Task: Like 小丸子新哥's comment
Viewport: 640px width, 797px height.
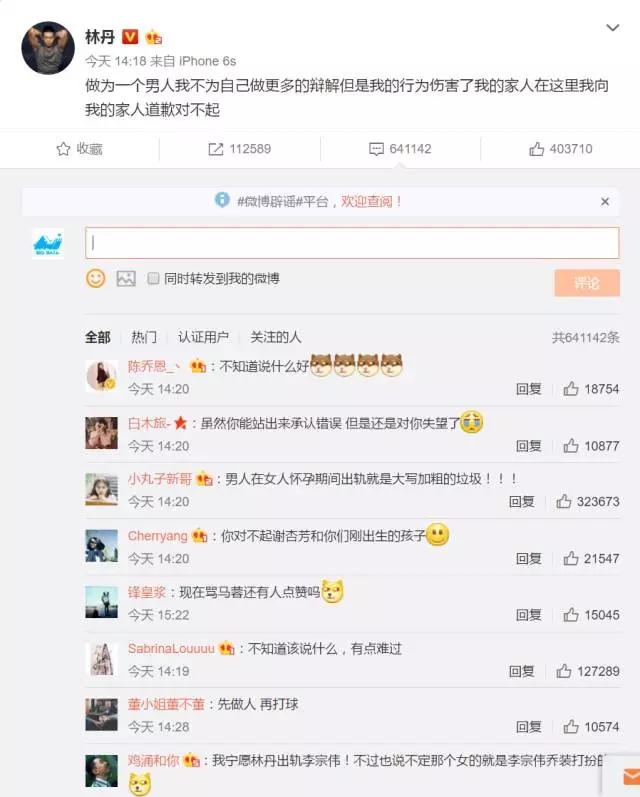Action: pyautogui.click(x=588, y=501)
